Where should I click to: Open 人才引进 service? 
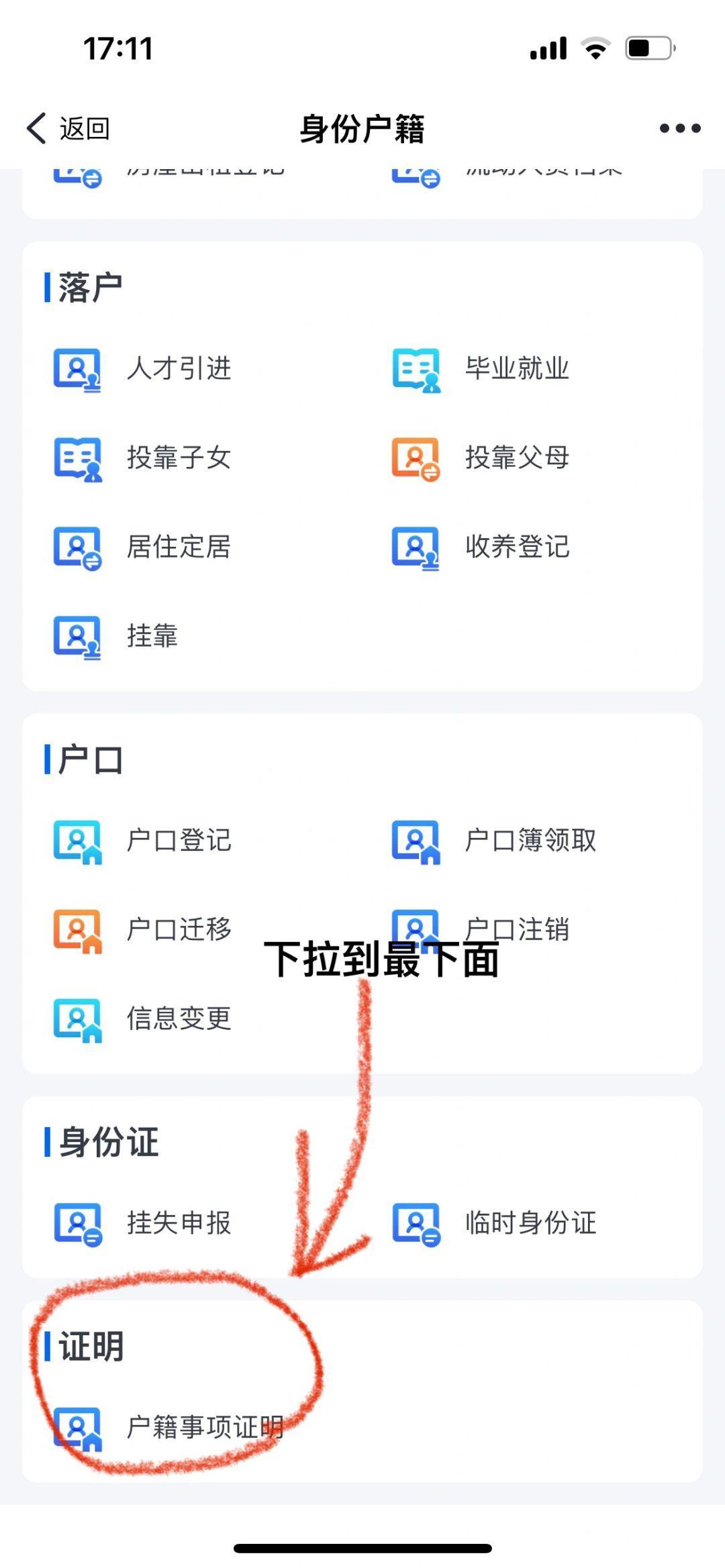(143, 369)
